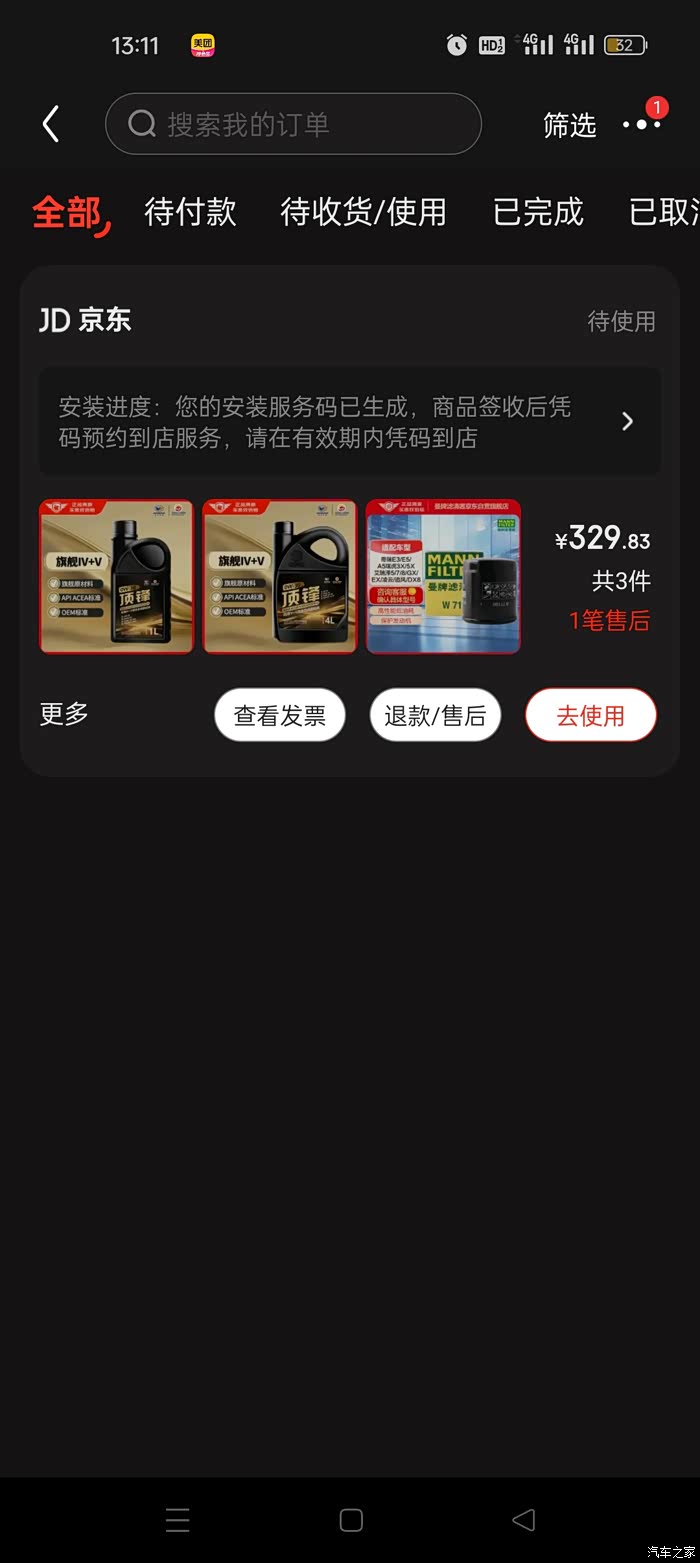The height and width of the screenshot is (1563, 700).
Task: Switch to the 待收货/使用 tab
Action: tap(363, 212)
